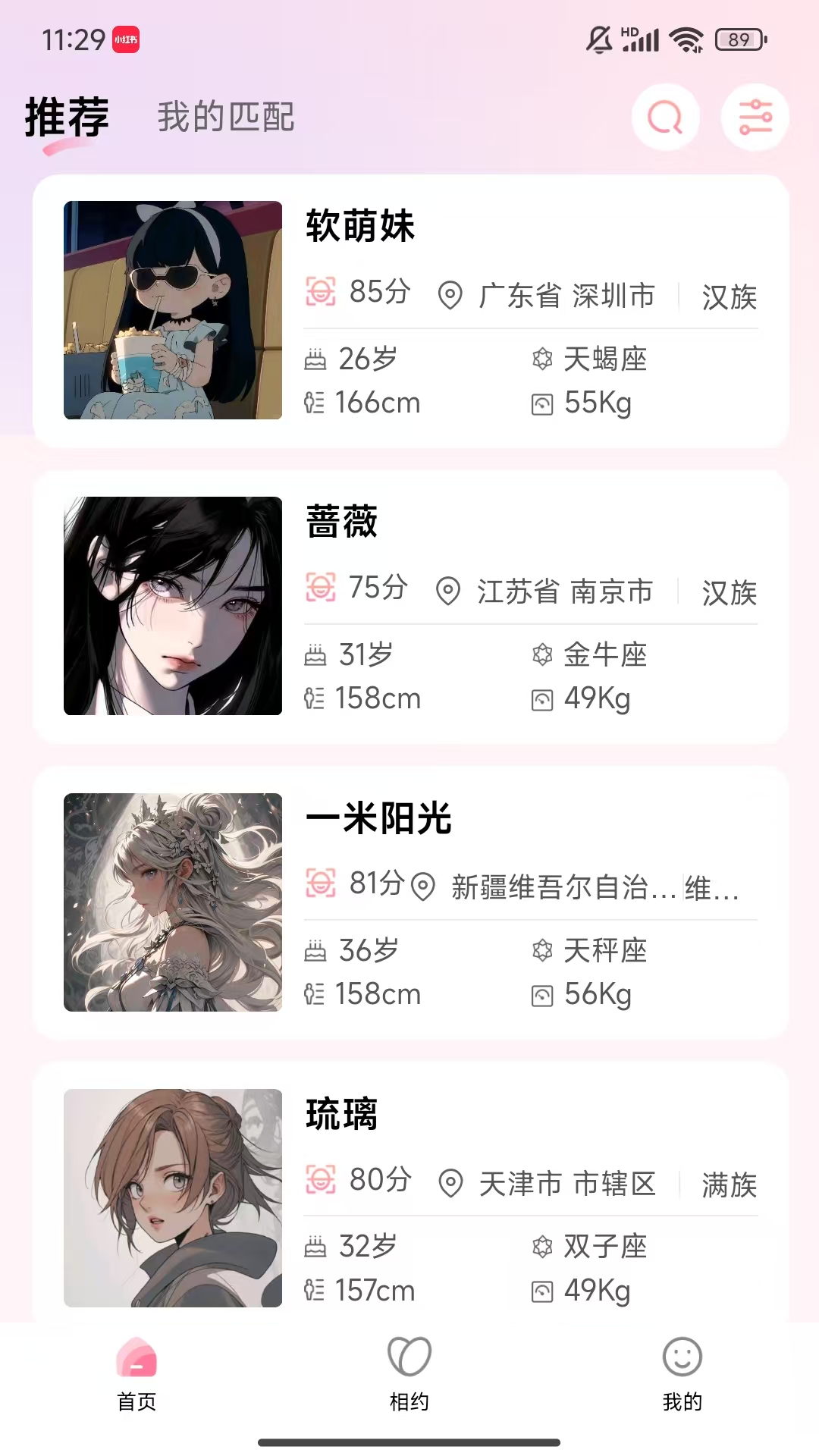
Task: Select the 推荐 tab
Action: click(x=67, y=116)
